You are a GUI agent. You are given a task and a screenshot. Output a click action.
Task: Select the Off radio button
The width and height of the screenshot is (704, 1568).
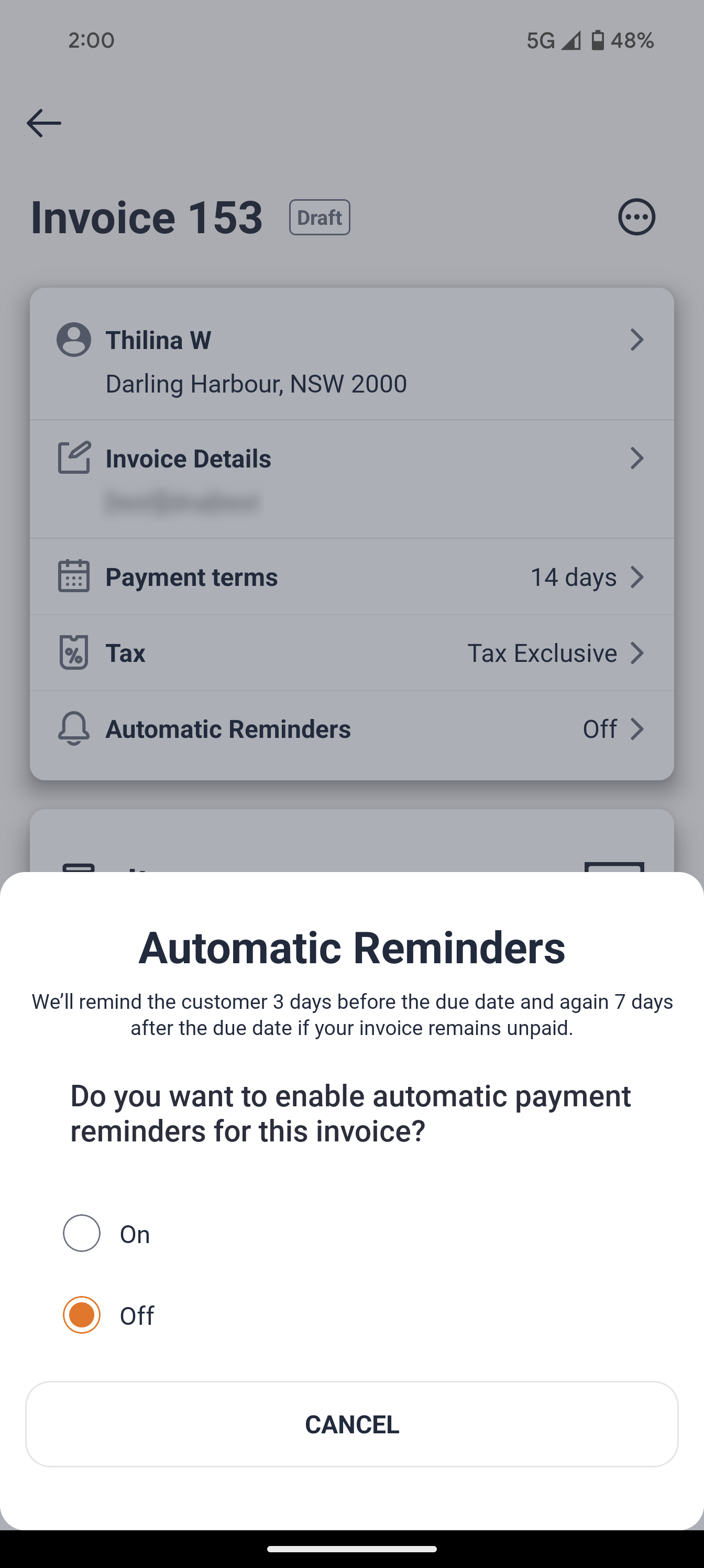click(x=82, y=1315)
